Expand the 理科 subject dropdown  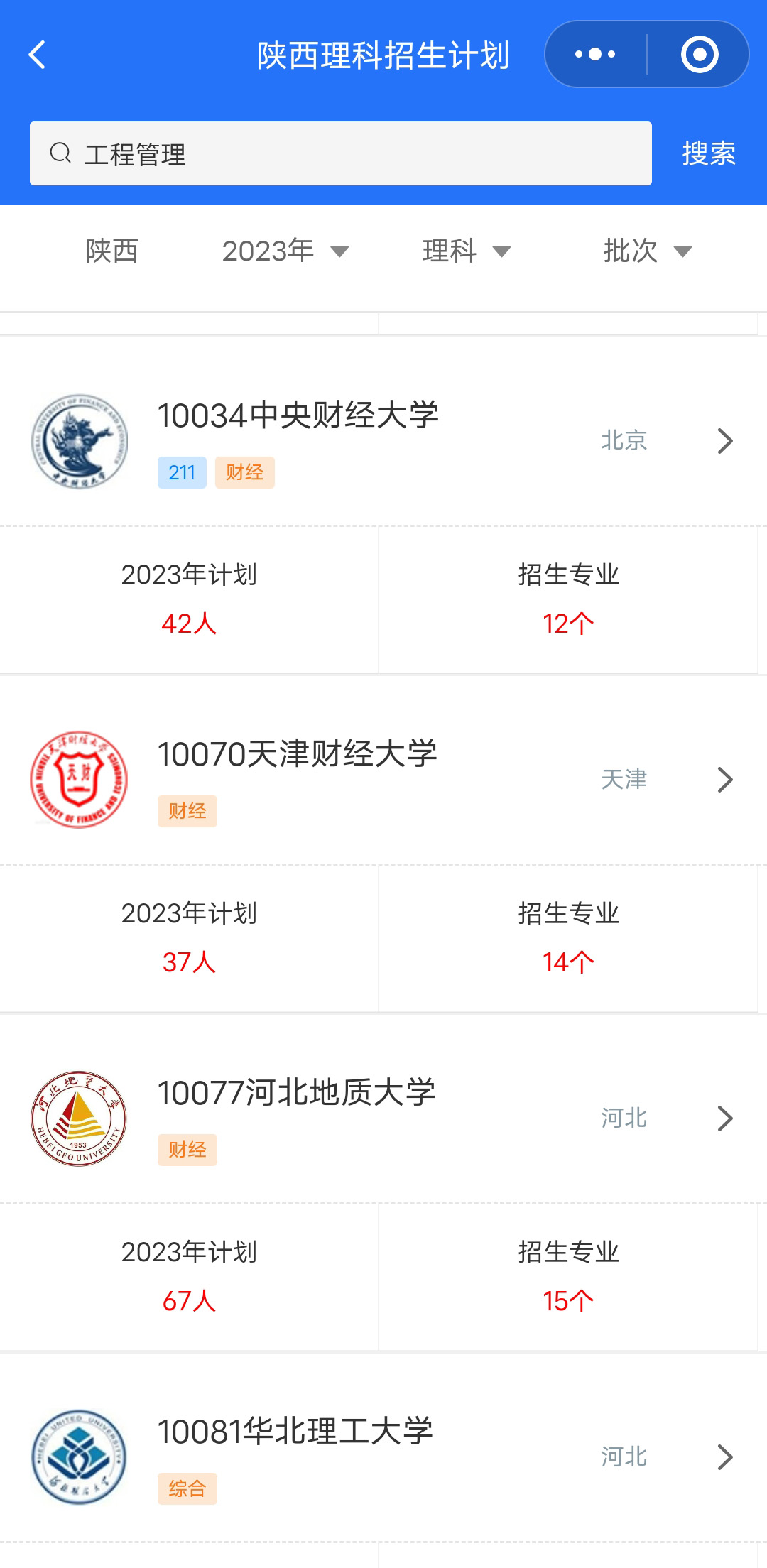(x=467, y=251)
